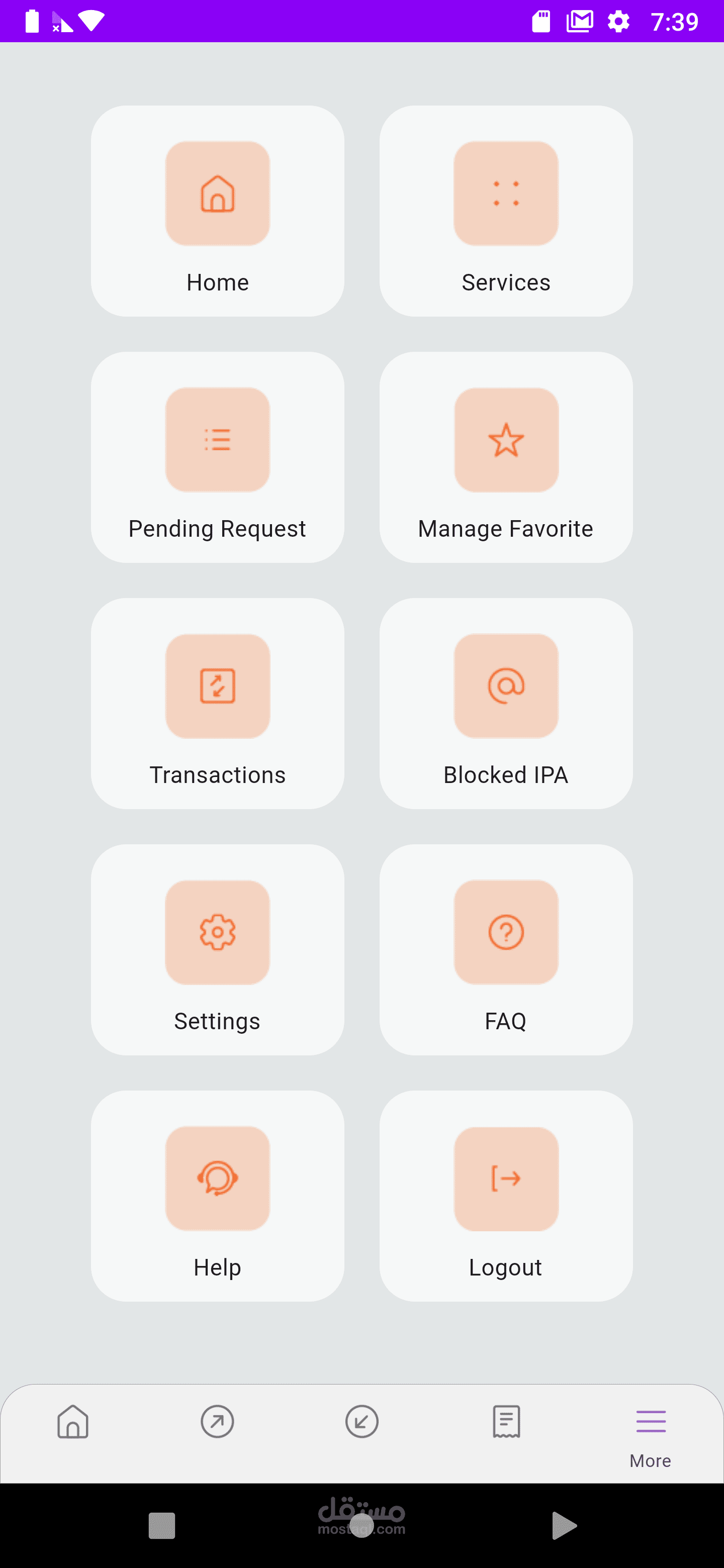Viewport: 724px width, 1568px height.
Task: Go to Settings
Action: point(217,949)
